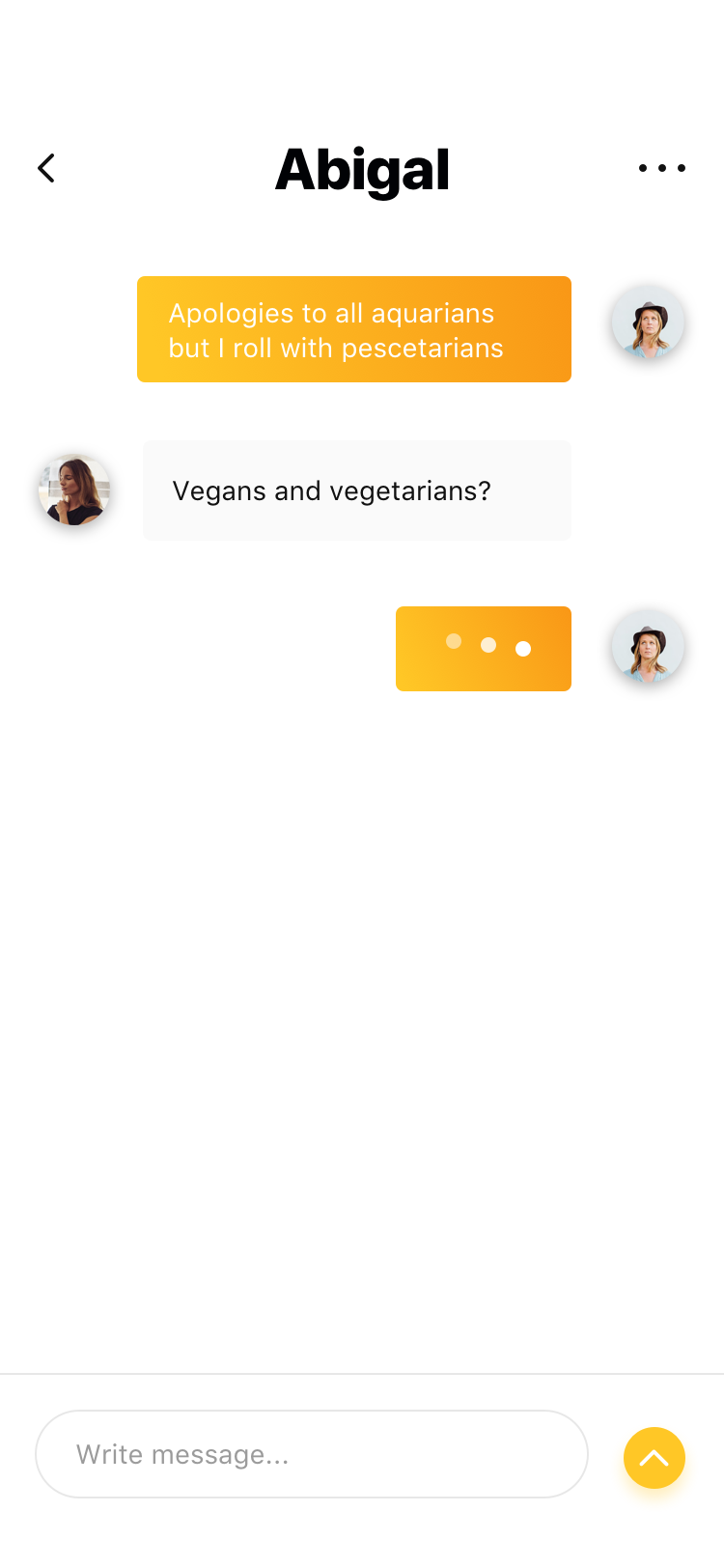Screen dimensions: 724x1568
Task: Open the three-dot overflow menu
Action: pos(662,168)
